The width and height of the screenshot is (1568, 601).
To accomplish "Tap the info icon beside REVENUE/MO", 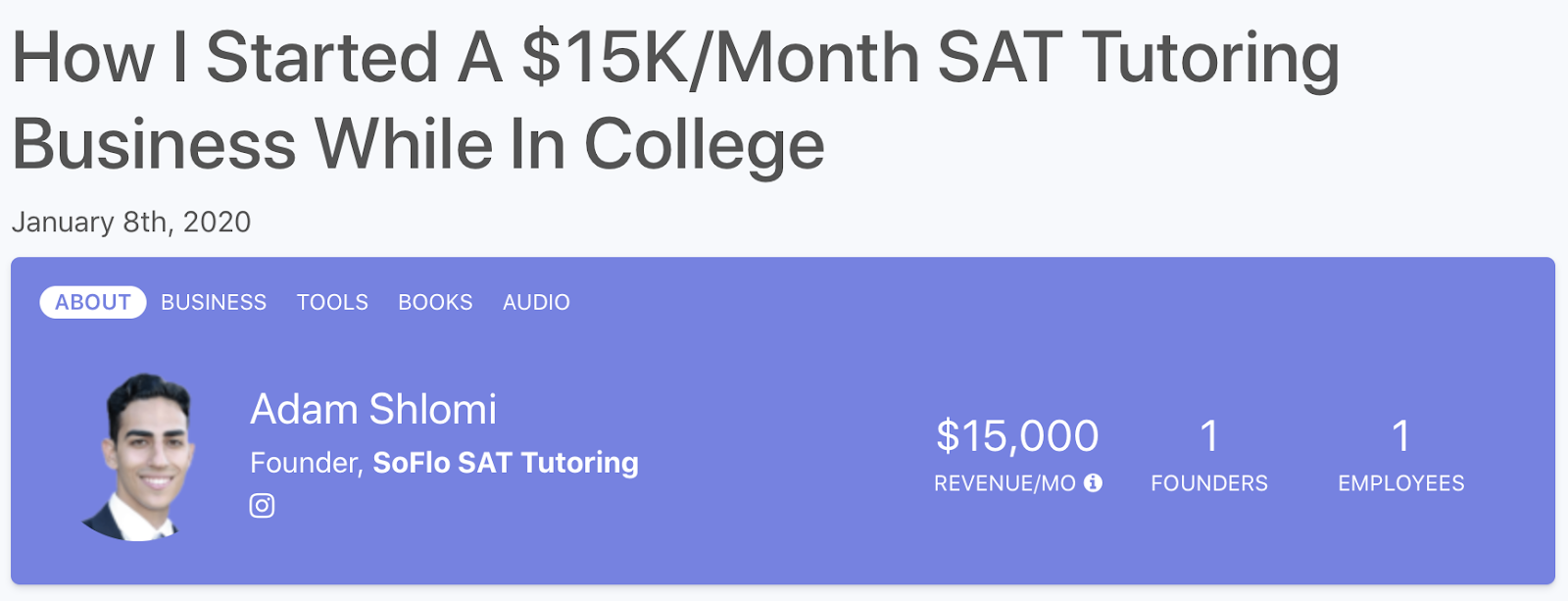I will click(x=1094, y=482).
